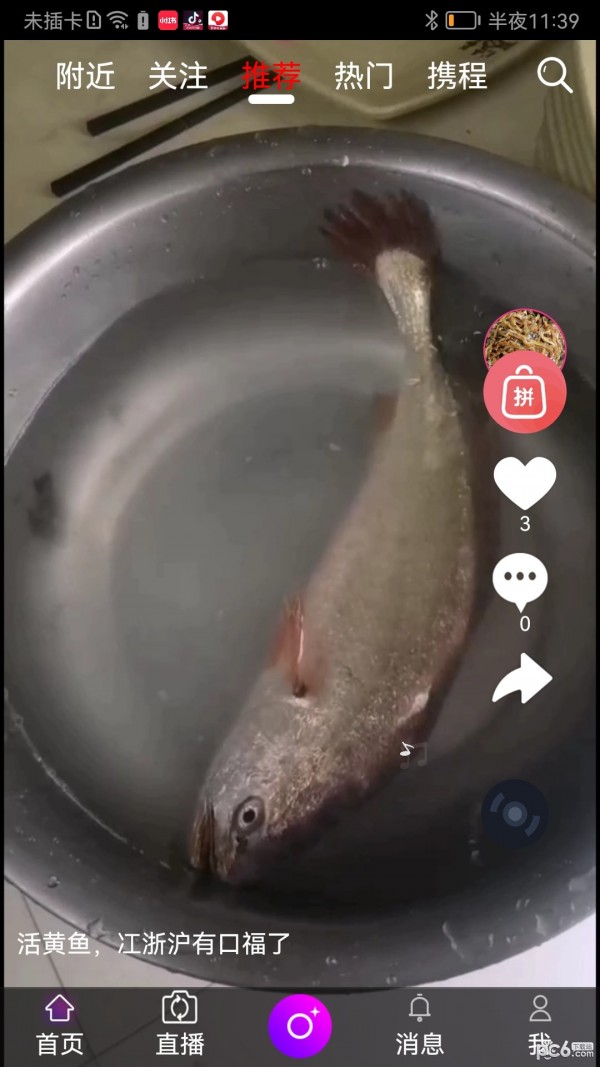600x1067 pixels.
Task: Open the 消息 tab
Action: (420, 1025)
